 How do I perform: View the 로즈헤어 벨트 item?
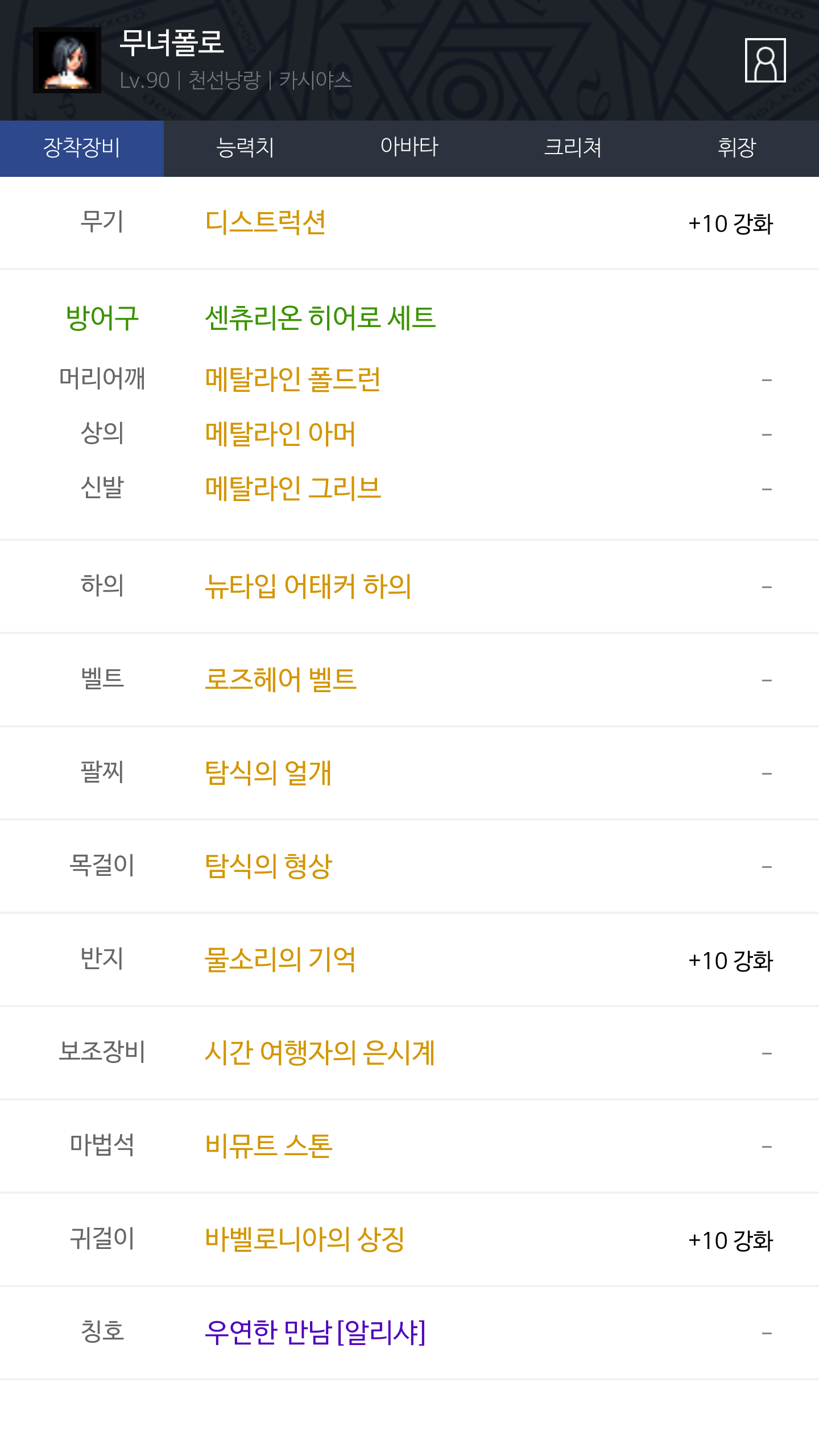pos(280,680)
